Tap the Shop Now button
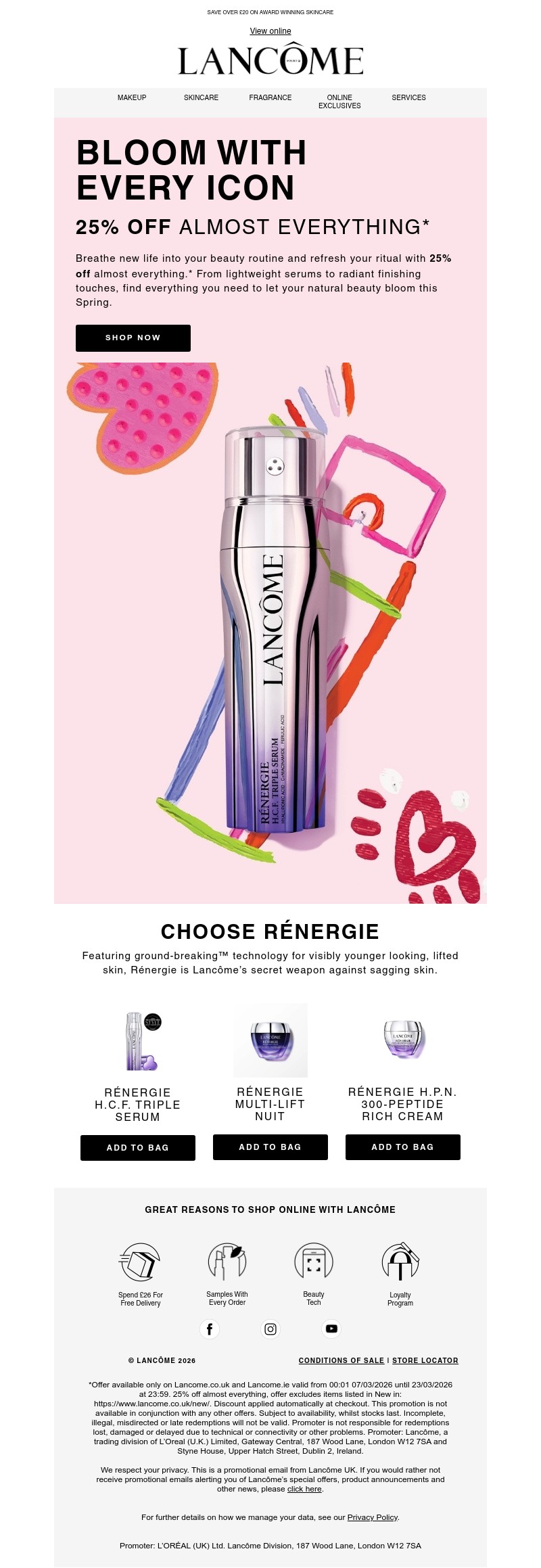 click(133, 338)
